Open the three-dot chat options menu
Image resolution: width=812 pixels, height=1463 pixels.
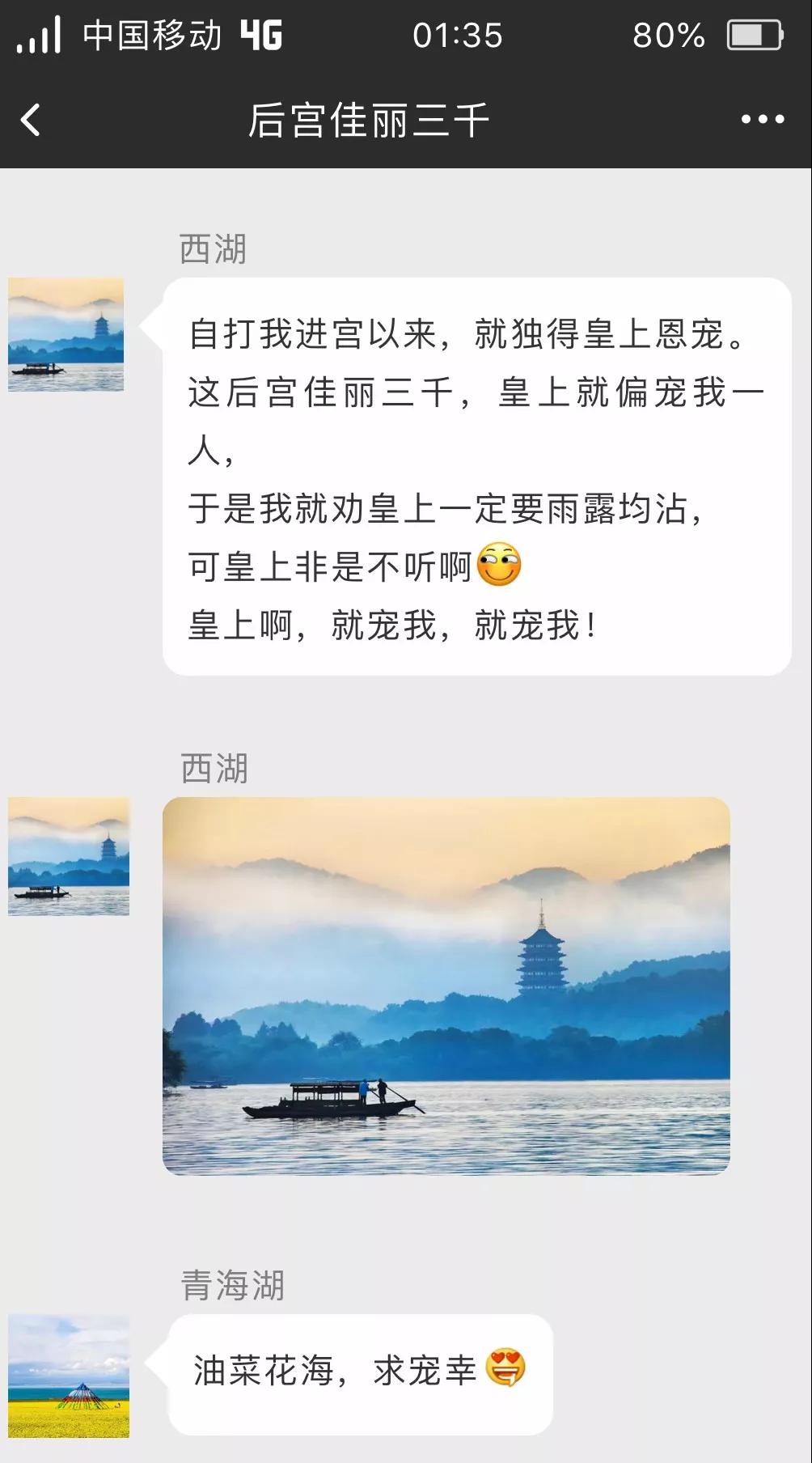pos(762,120)
